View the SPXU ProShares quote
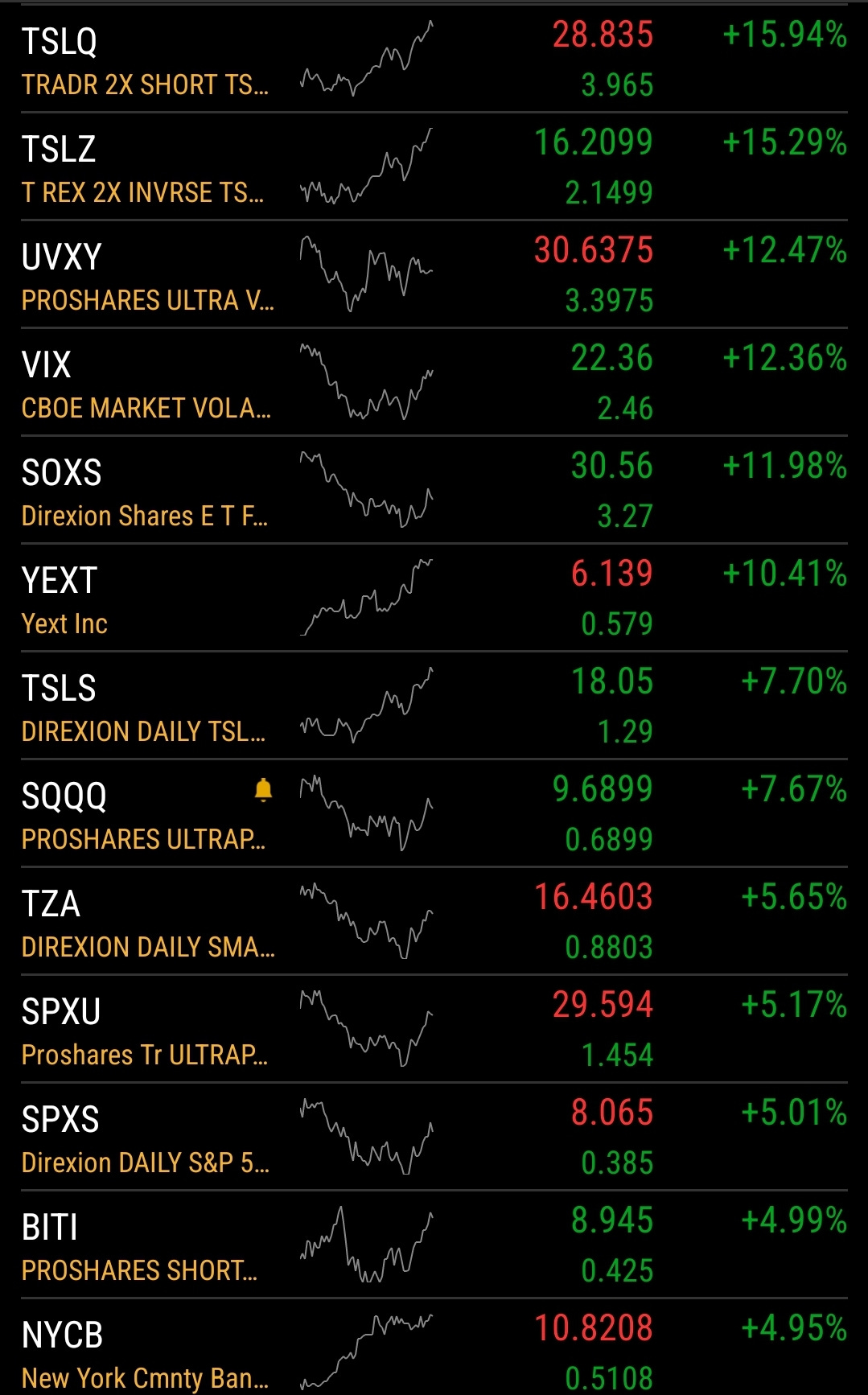This screenshot has height=1395, width=868. pos(434,1029)
